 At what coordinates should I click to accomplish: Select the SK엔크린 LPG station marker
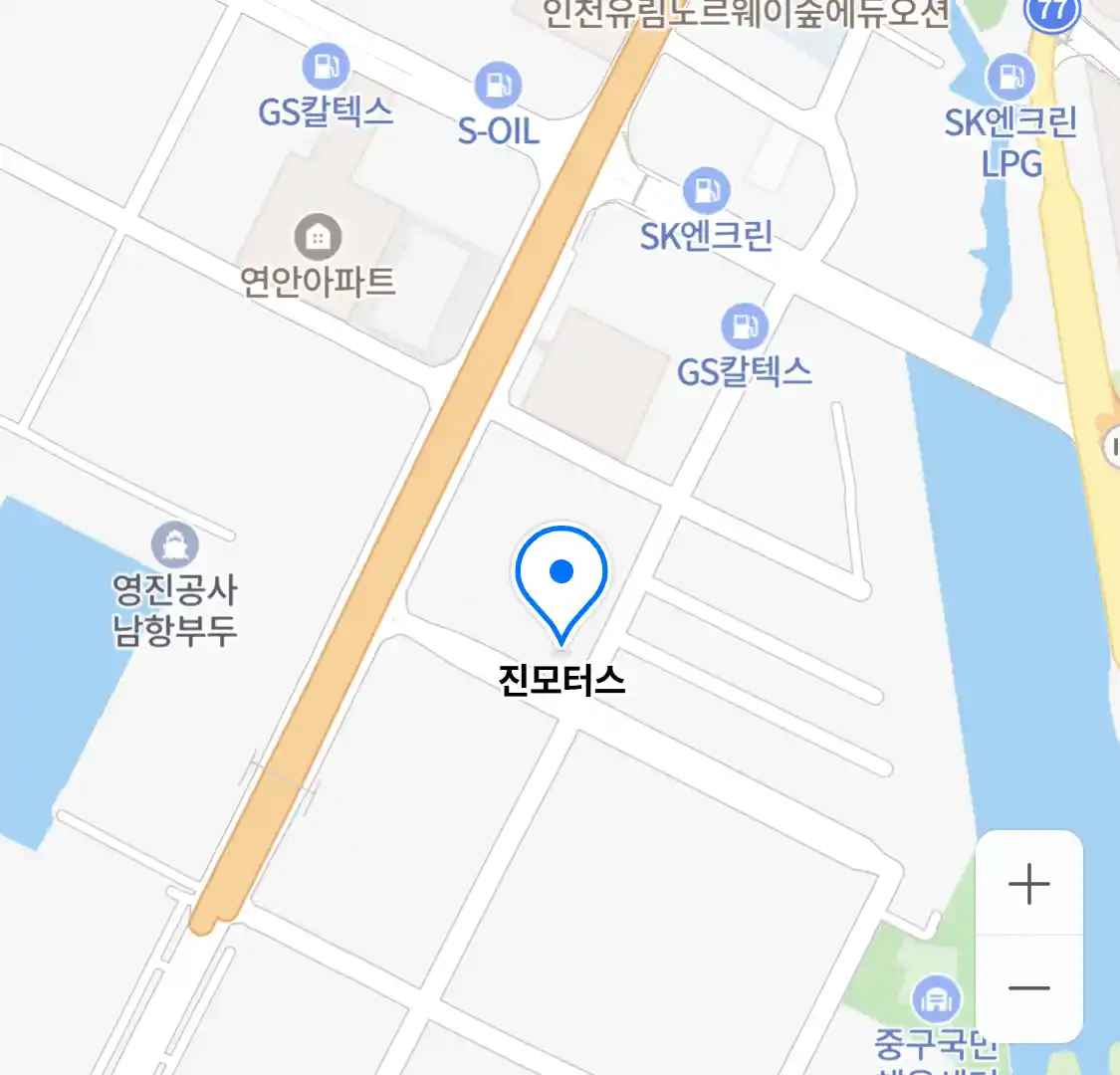point(1010,78)
